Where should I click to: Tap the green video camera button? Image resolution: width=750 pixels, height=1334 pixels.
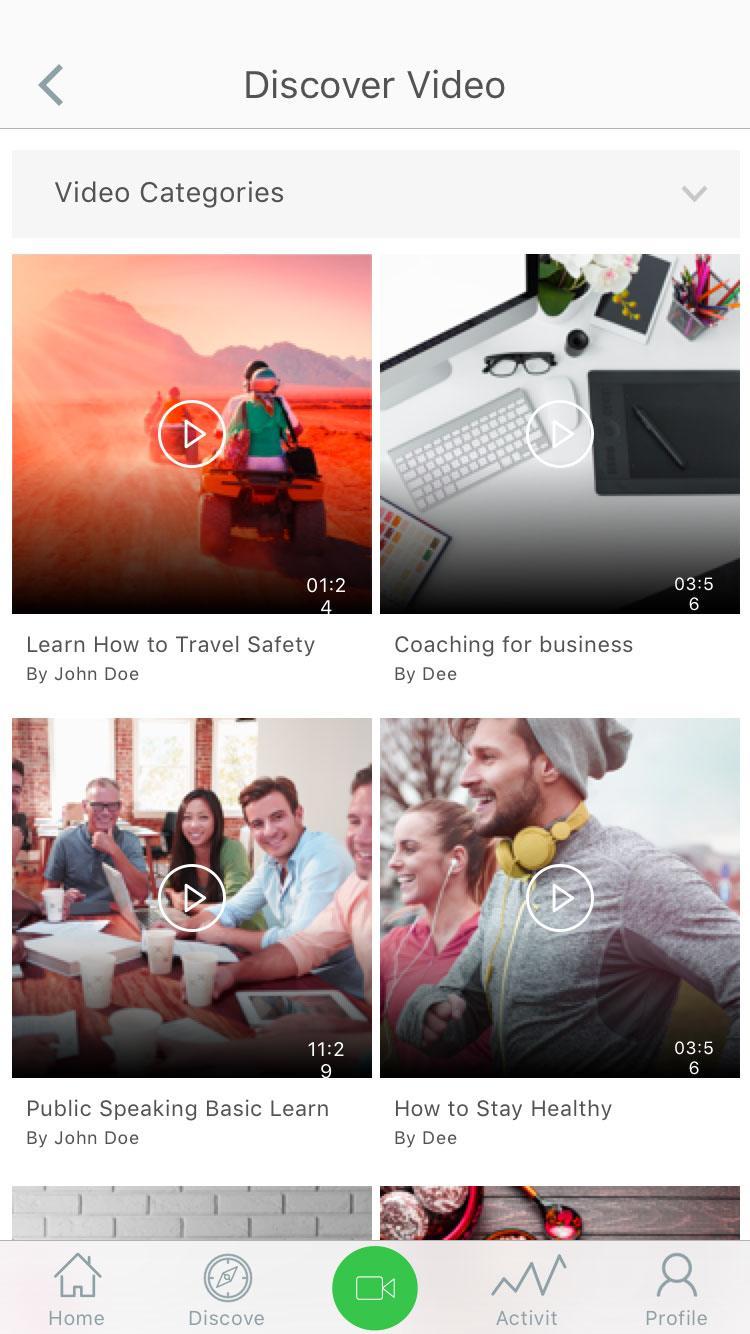tap(375, 1288)
